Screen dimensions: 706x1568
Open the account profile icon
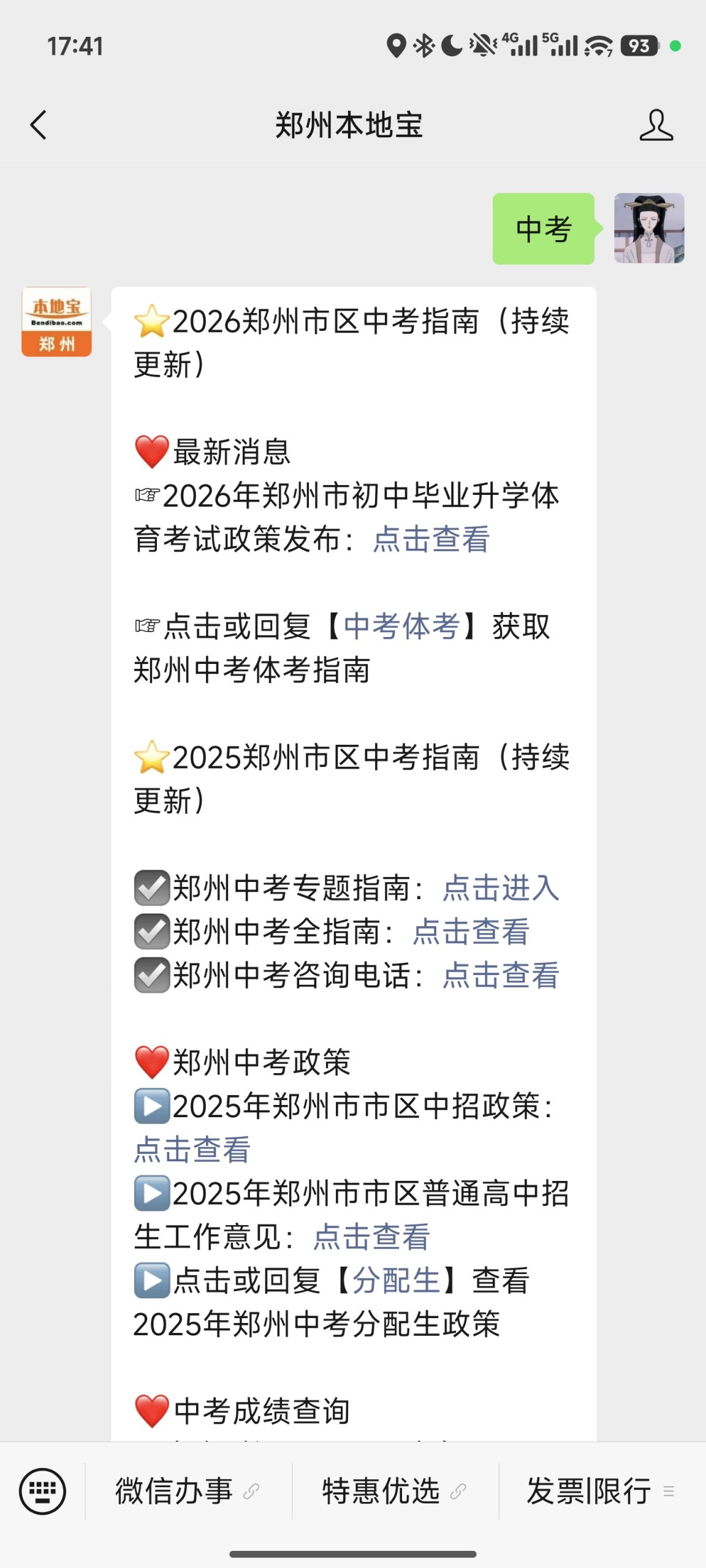656,125
